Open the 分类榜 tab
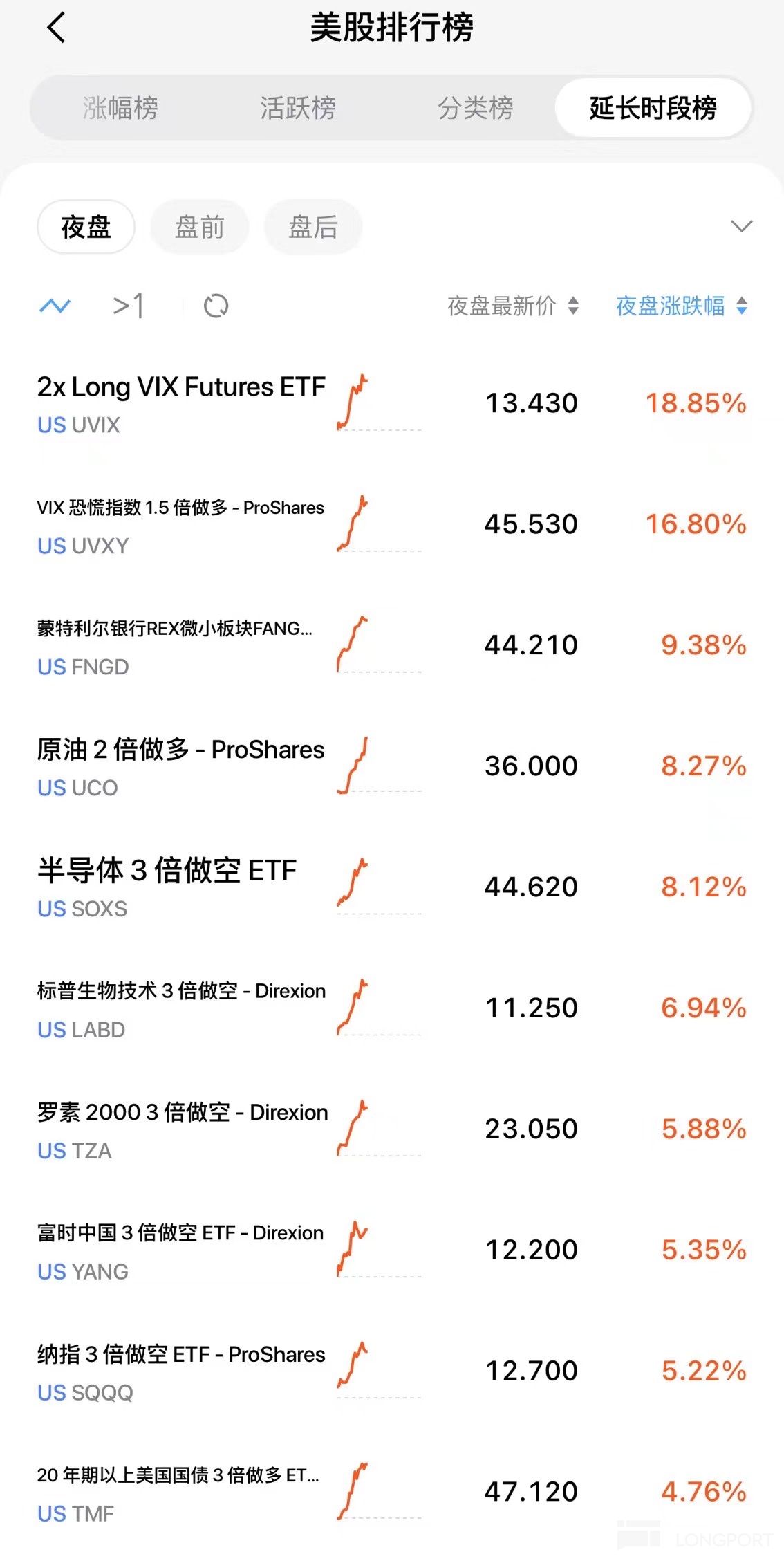 476,108
